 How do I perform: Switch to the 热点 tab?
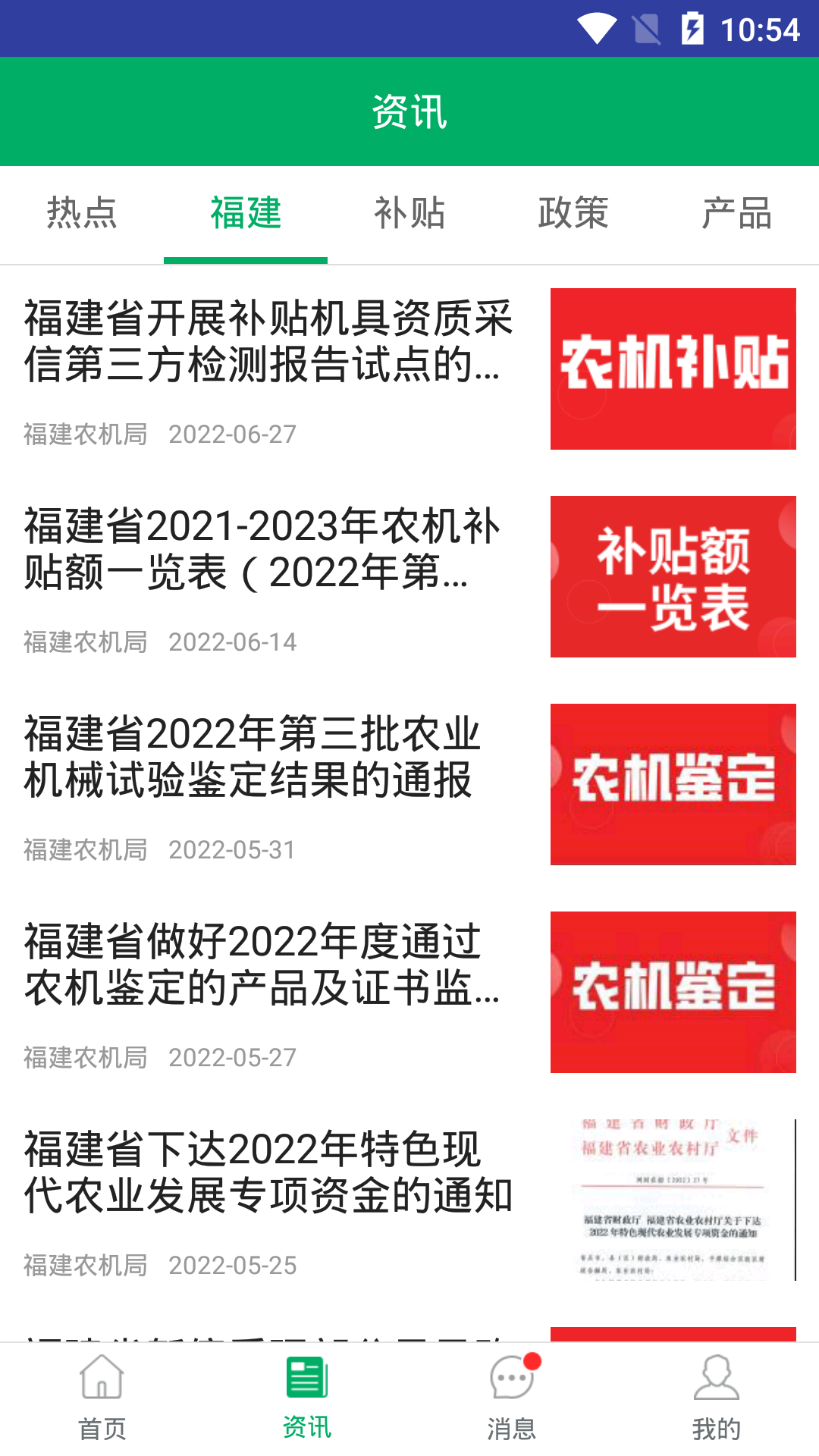[x=82, y=215]
